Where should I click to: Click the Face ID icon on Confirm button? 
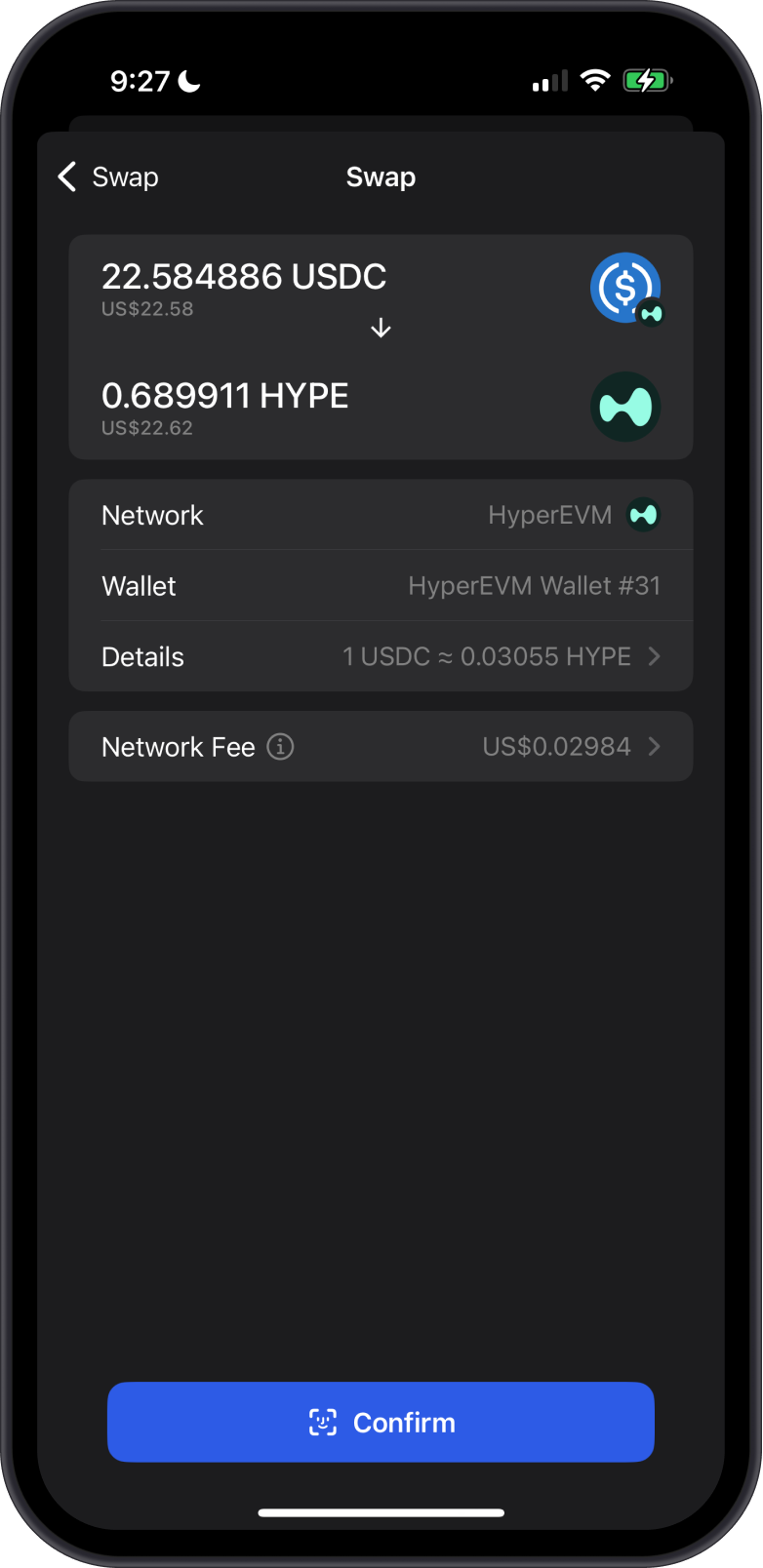(x=323, y=1422)
